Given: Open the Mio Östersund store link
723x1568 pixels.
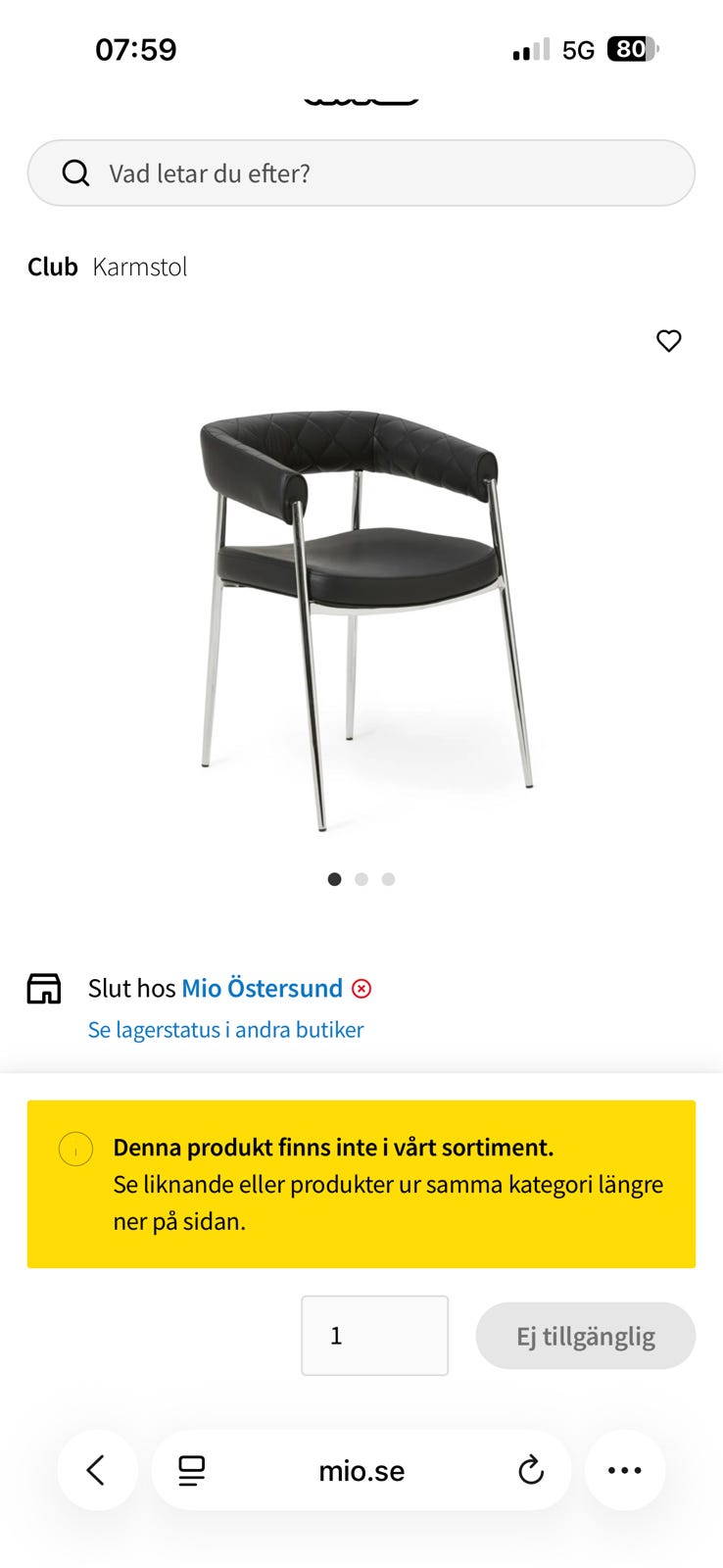Looking at the screenshot, I should tap(262, 988).
